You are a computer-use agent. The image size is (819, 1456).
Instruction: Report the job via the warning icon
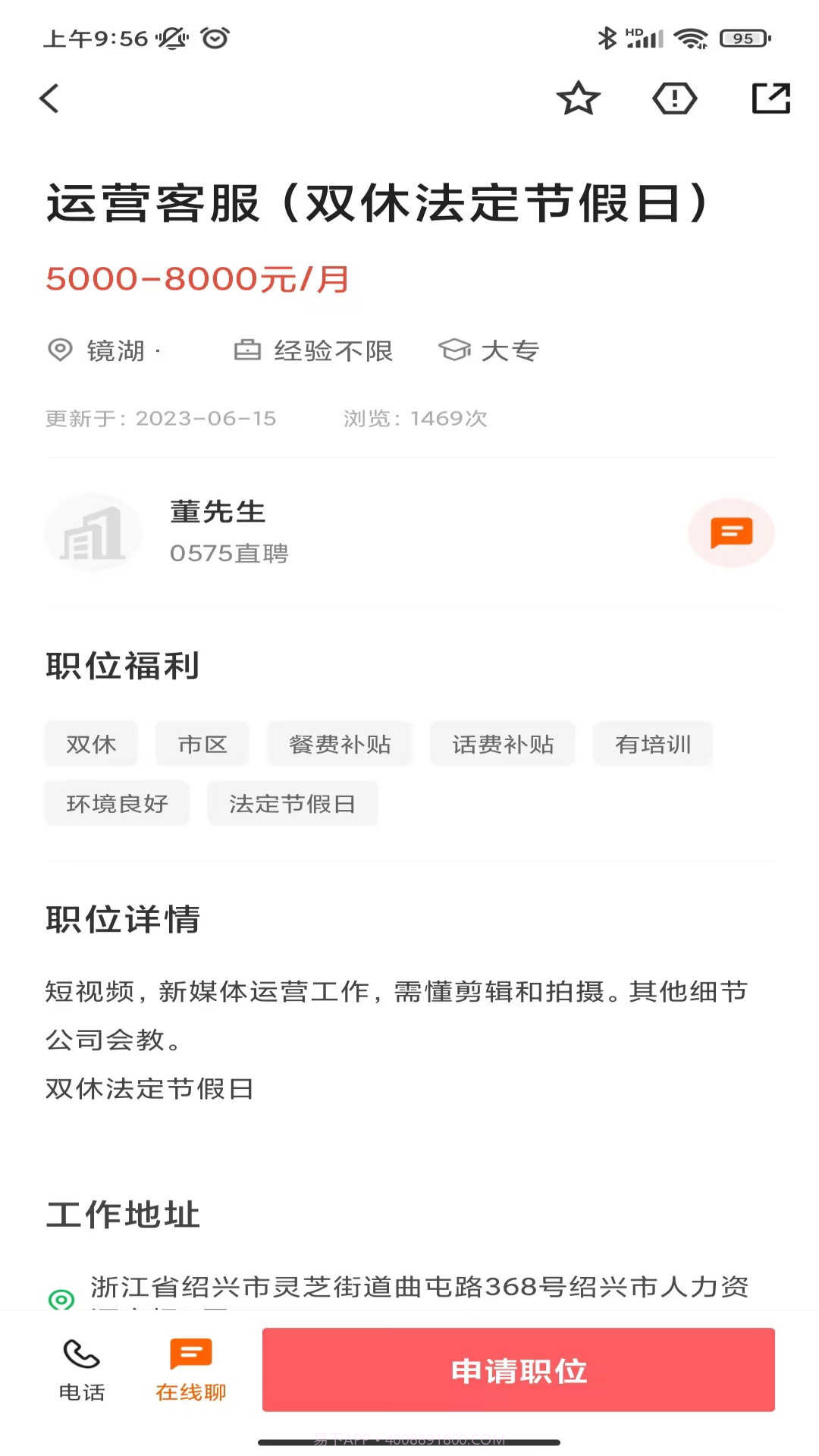coord(675,98)
